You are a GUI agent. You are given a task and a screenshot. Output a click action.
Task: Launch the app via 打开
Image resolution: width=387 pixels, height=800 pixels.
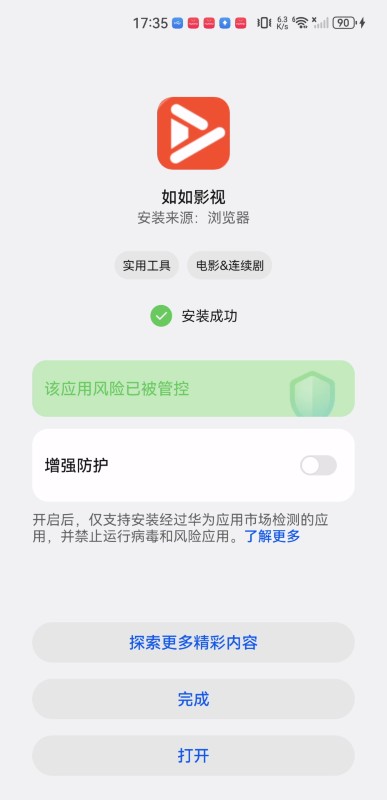[193, 756]
